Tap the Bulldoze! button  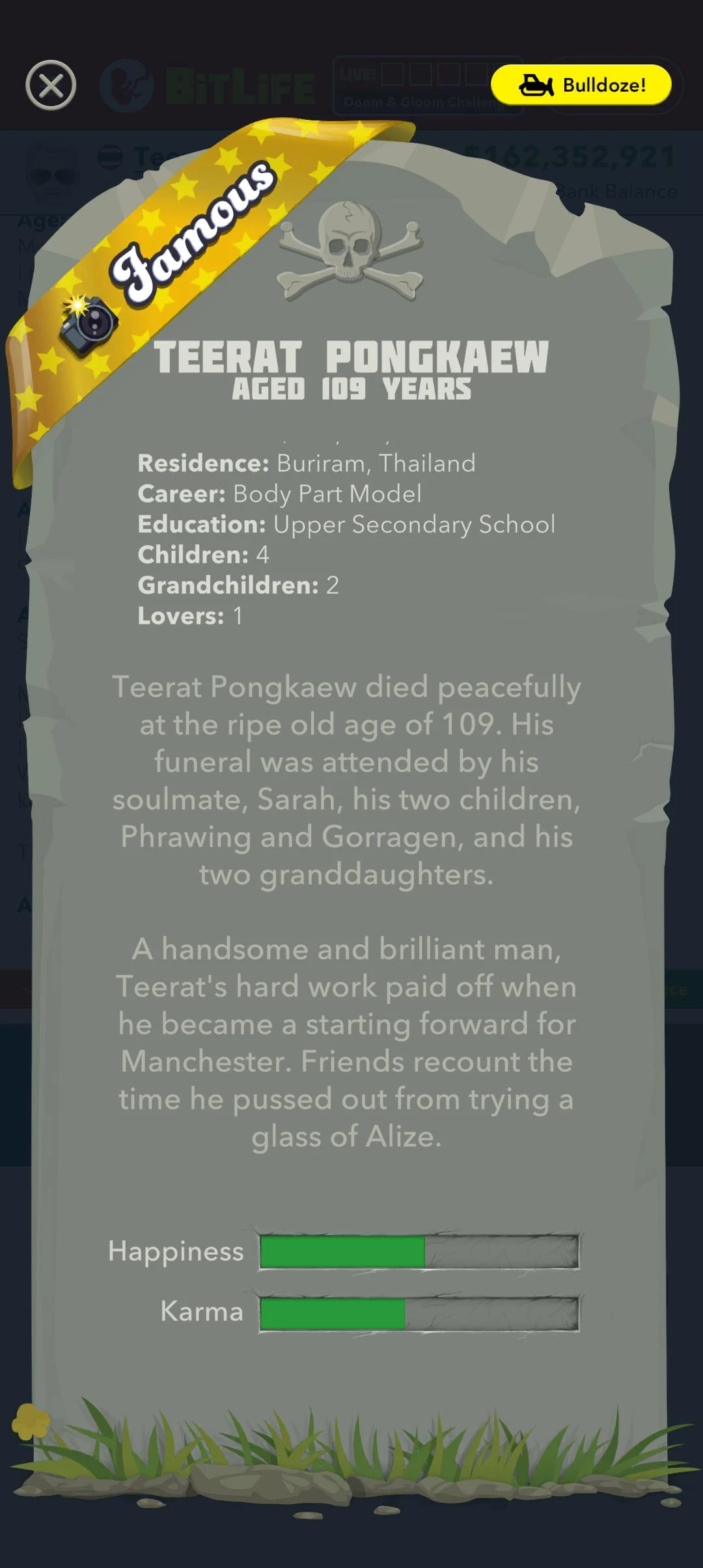[581, 85]
